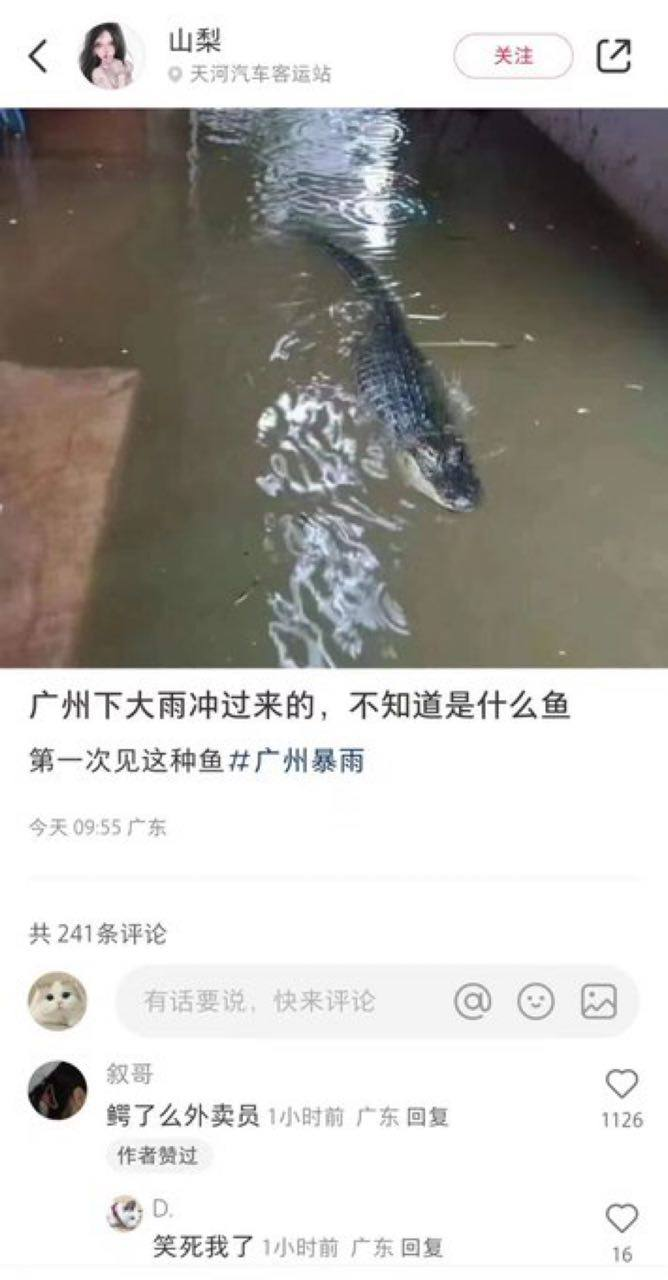
Task: Reply to 叙哥's comment via 回复
Action: (x=428, y=1117)
